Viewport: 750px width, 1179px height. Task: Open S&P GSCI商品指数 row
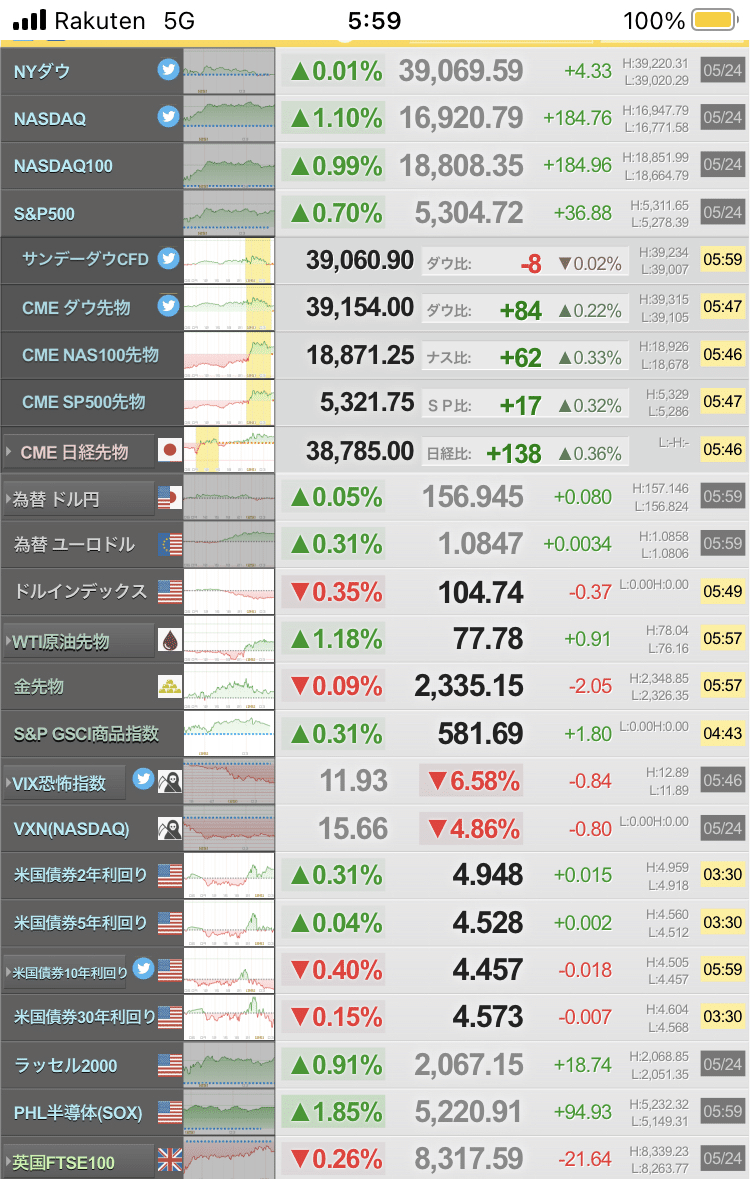(86, 734)
